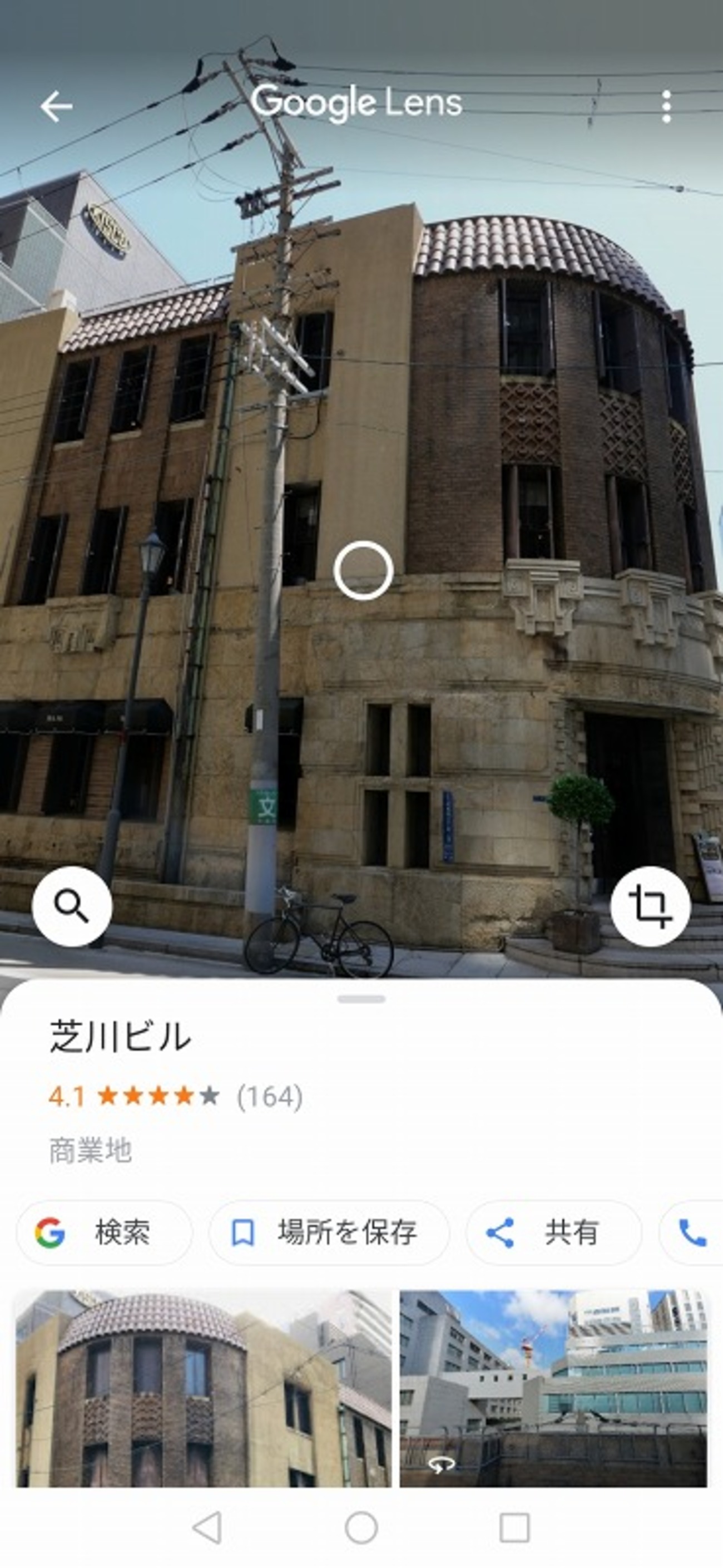Tap the magnifier search button on photo
Viewport: 723px width, 1568px height.
coord(72,906)
